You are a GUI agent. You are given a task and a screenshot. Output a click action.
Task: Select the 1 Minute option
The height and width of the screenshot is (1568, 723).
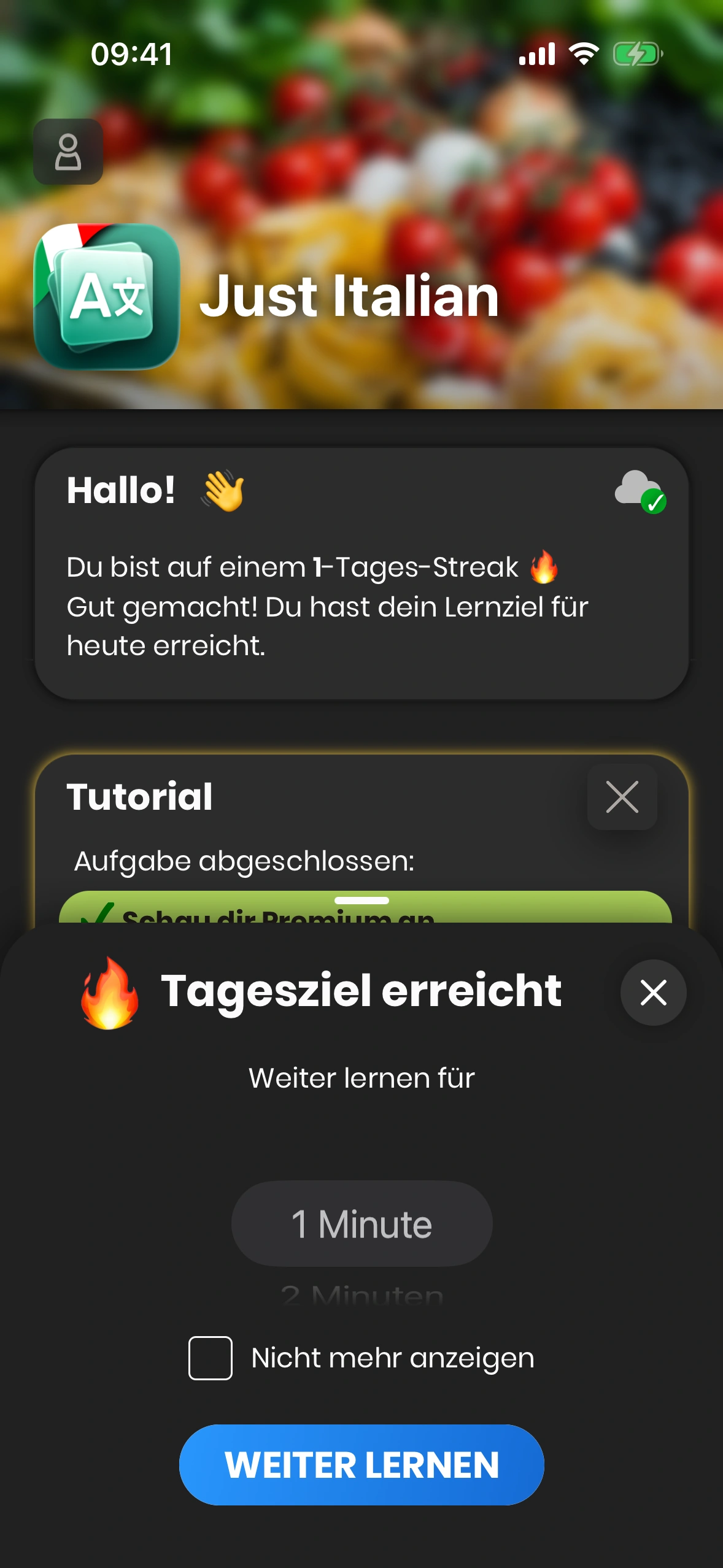361,1224
